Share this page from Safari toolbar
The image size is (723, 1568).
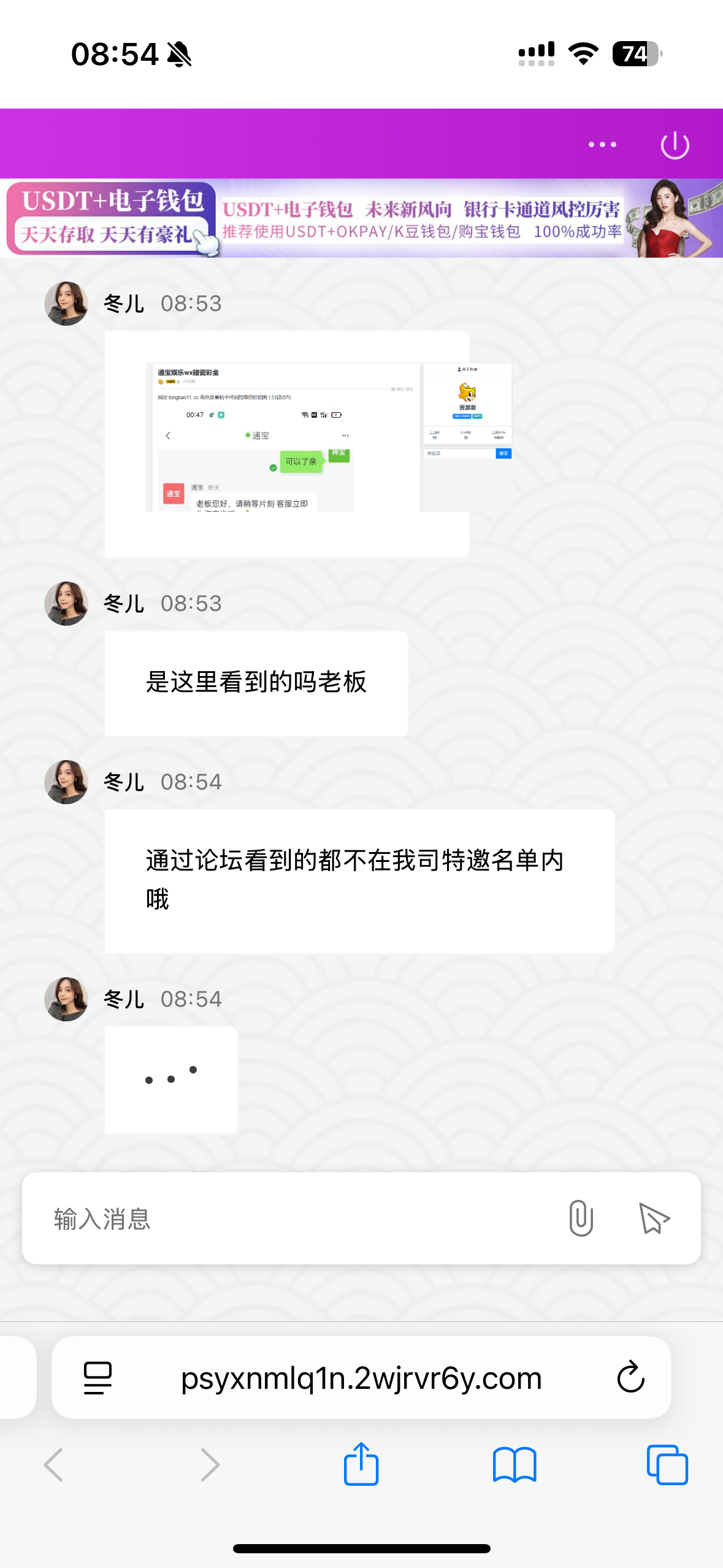361,1464
